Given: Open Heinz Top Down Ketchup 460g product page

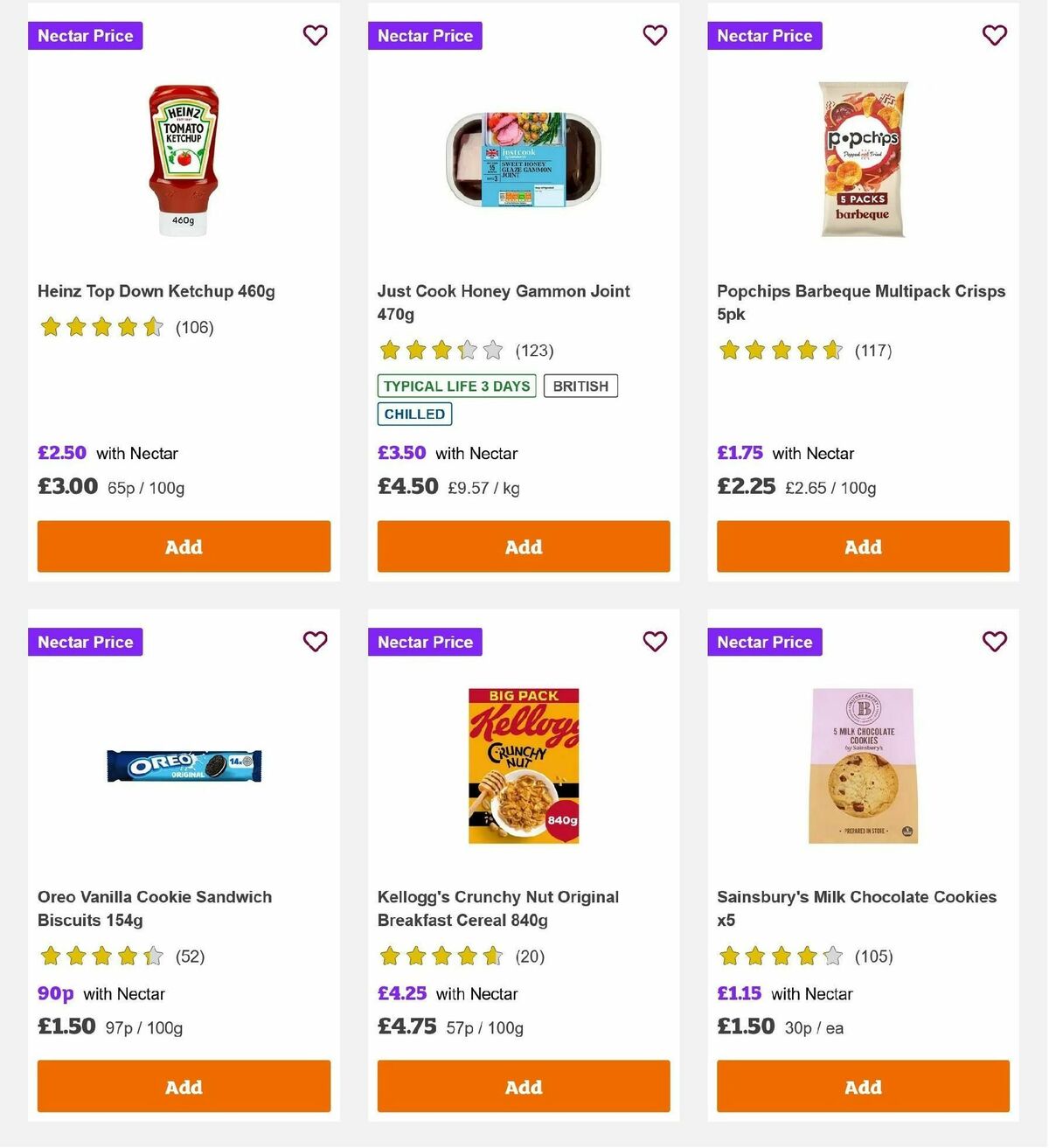Looking at the screenshot, I should point(156,291).
